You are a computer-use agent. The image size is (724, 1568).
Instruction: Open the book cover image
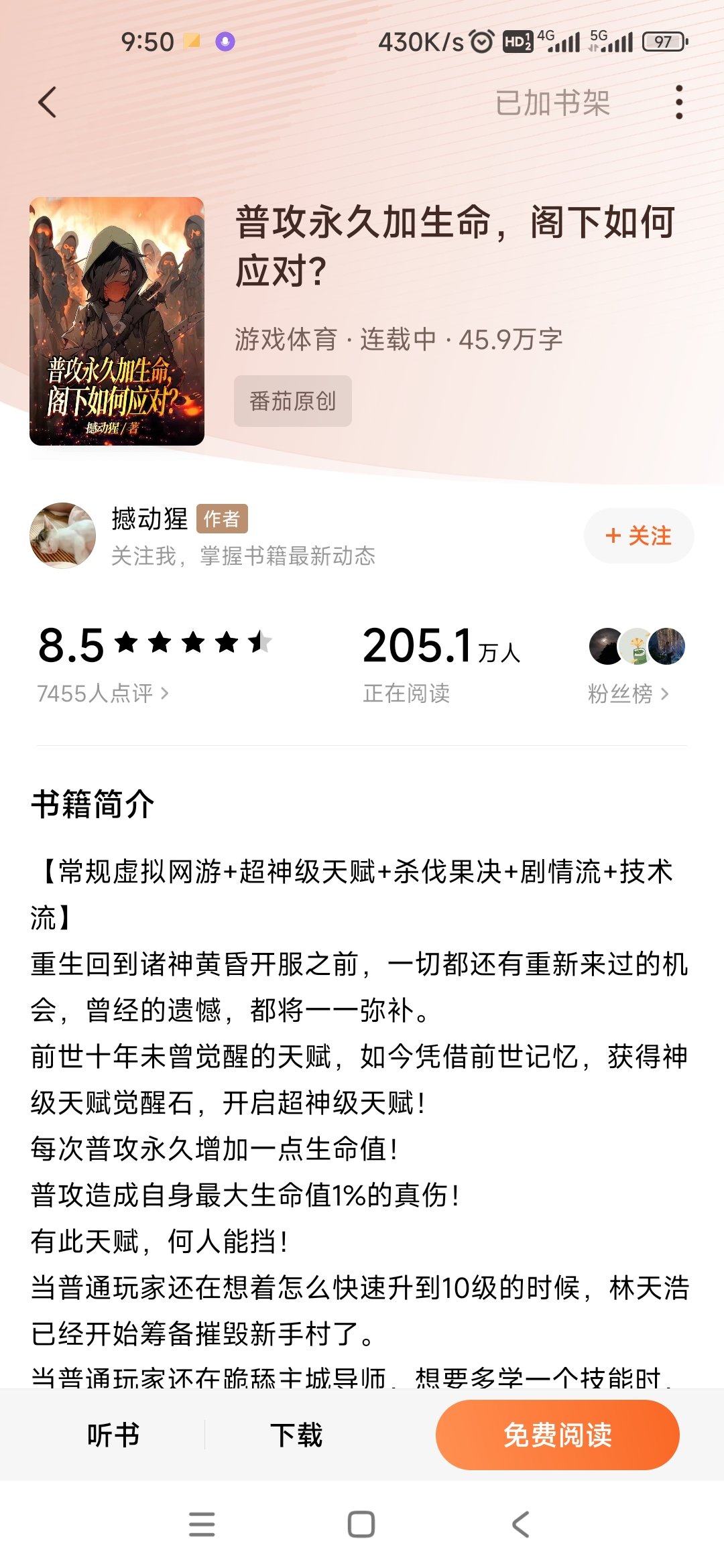pyautogui.click(x=117, y=321)
